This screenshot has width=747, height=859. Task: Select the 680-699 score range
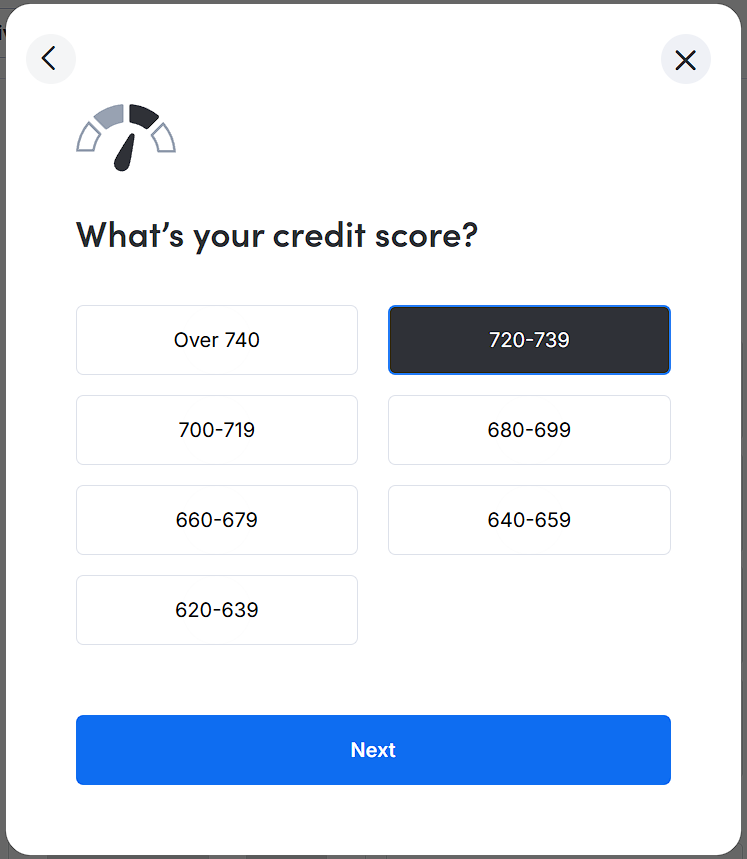pyautogui.click(x=529, y=430)
